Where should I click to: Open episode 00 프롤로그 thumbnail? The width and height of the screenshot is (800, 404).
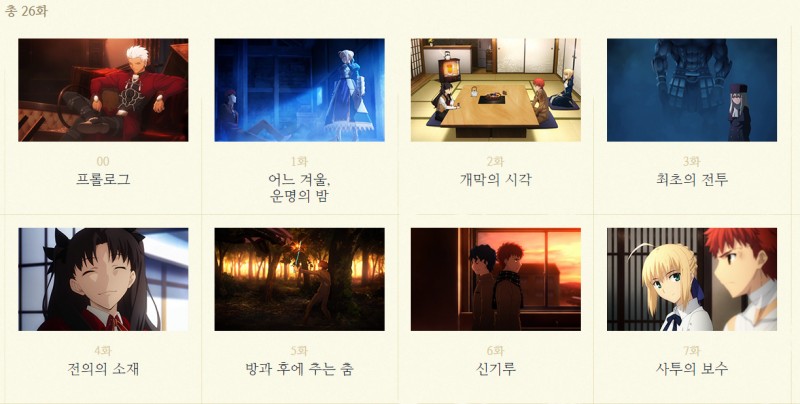coord(103,90)
